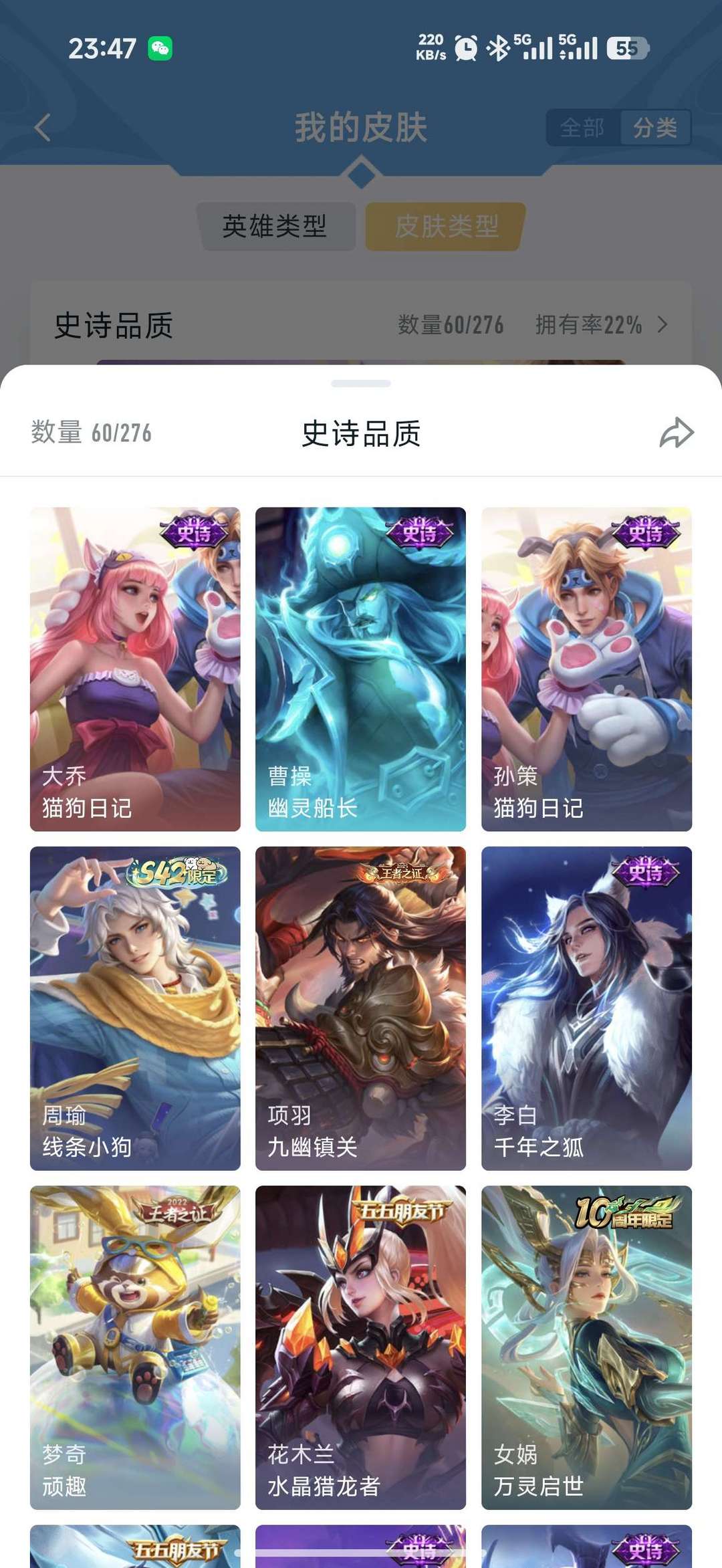Viewport: 722px width, 1568px height.
Task: Collapse the bottom sheet using the drag handle
Action: pos(361,383)
